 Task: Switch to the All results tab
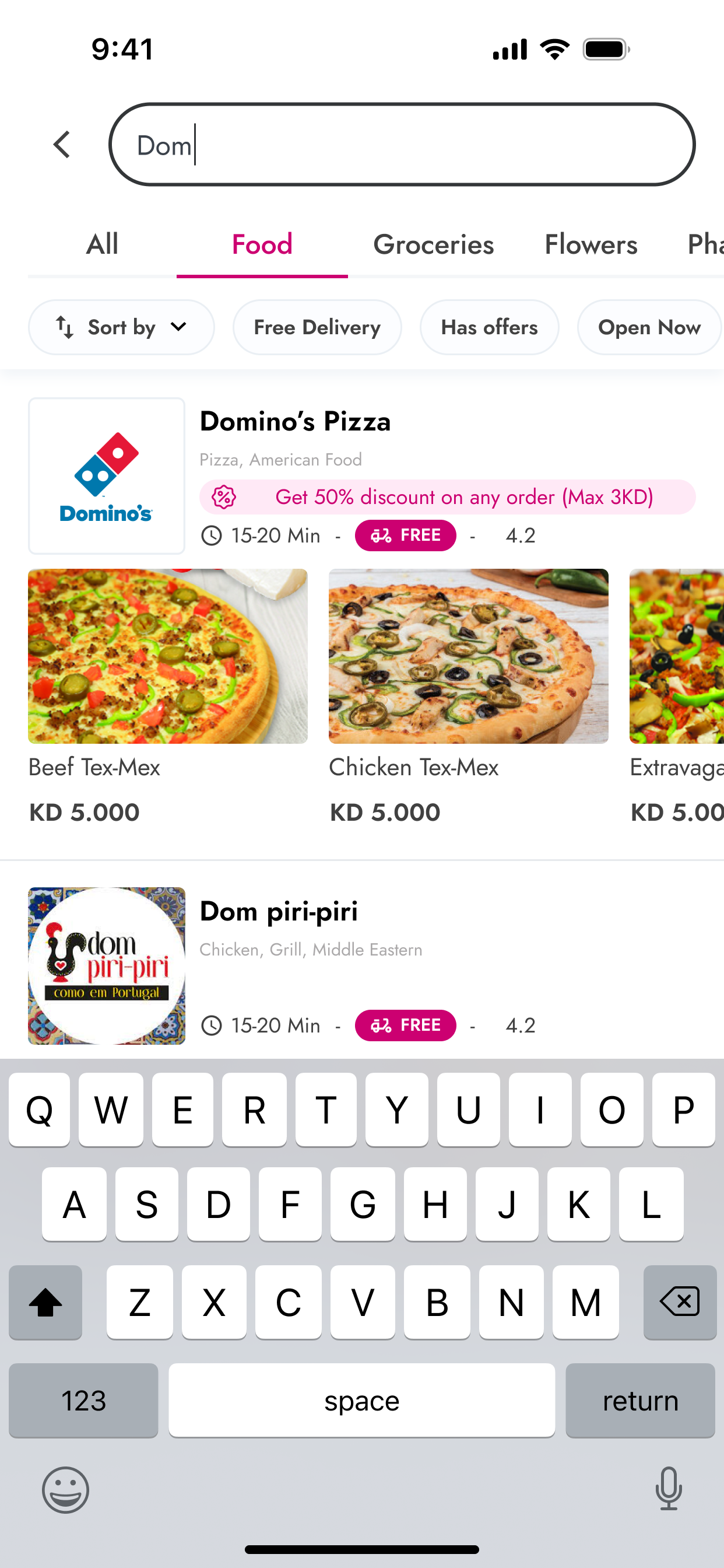click(x=101, y=244)
